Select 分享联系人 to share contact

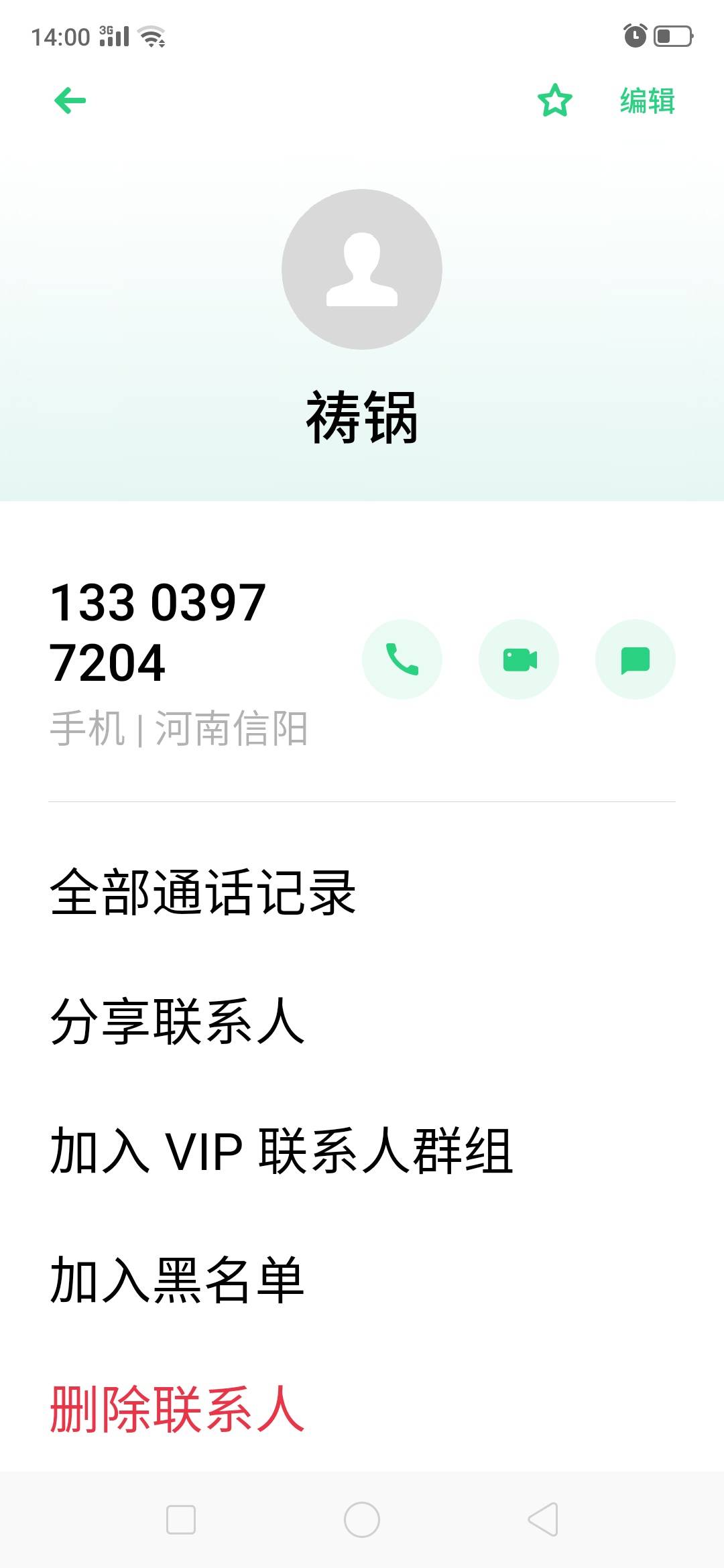pyautogui.click(x=178, y=1021)
